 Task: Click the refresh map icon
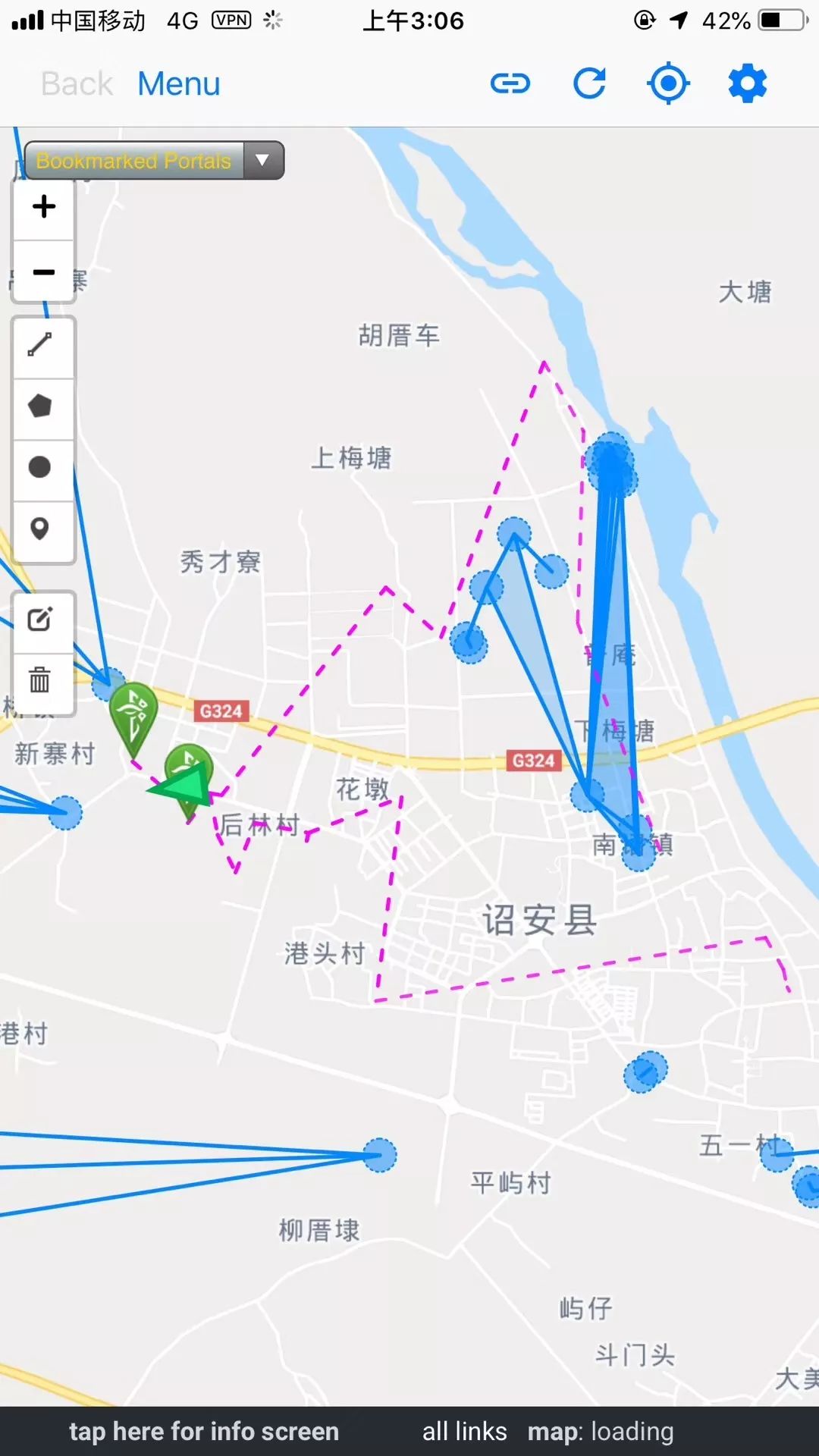pos(590,83)
